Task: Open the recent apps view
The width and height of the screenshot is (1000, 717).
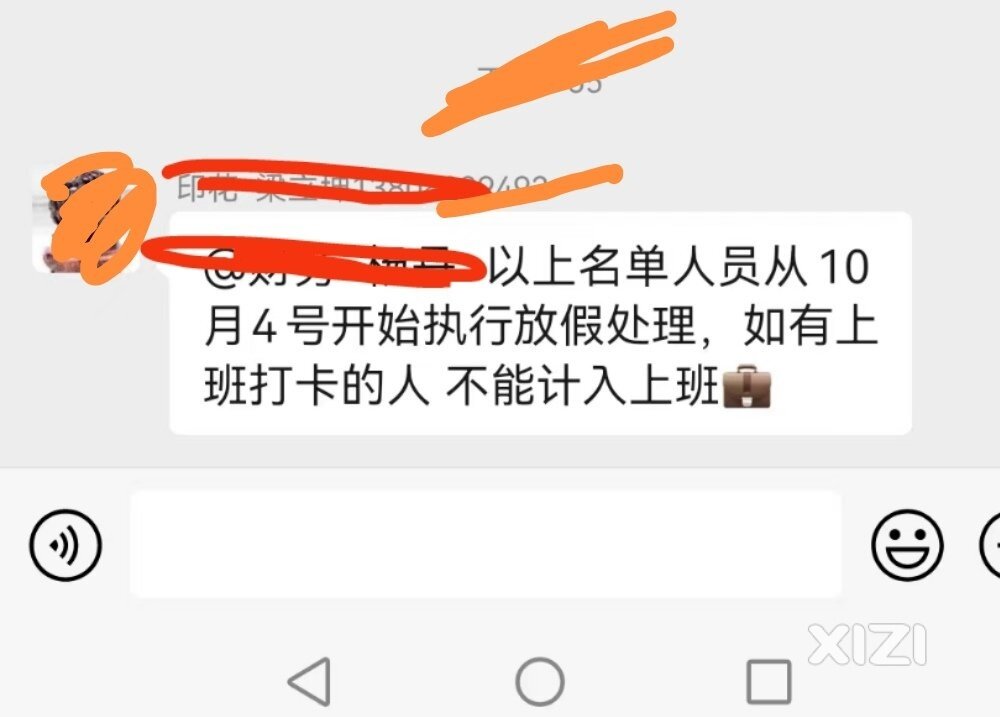Action: point(769,682)
